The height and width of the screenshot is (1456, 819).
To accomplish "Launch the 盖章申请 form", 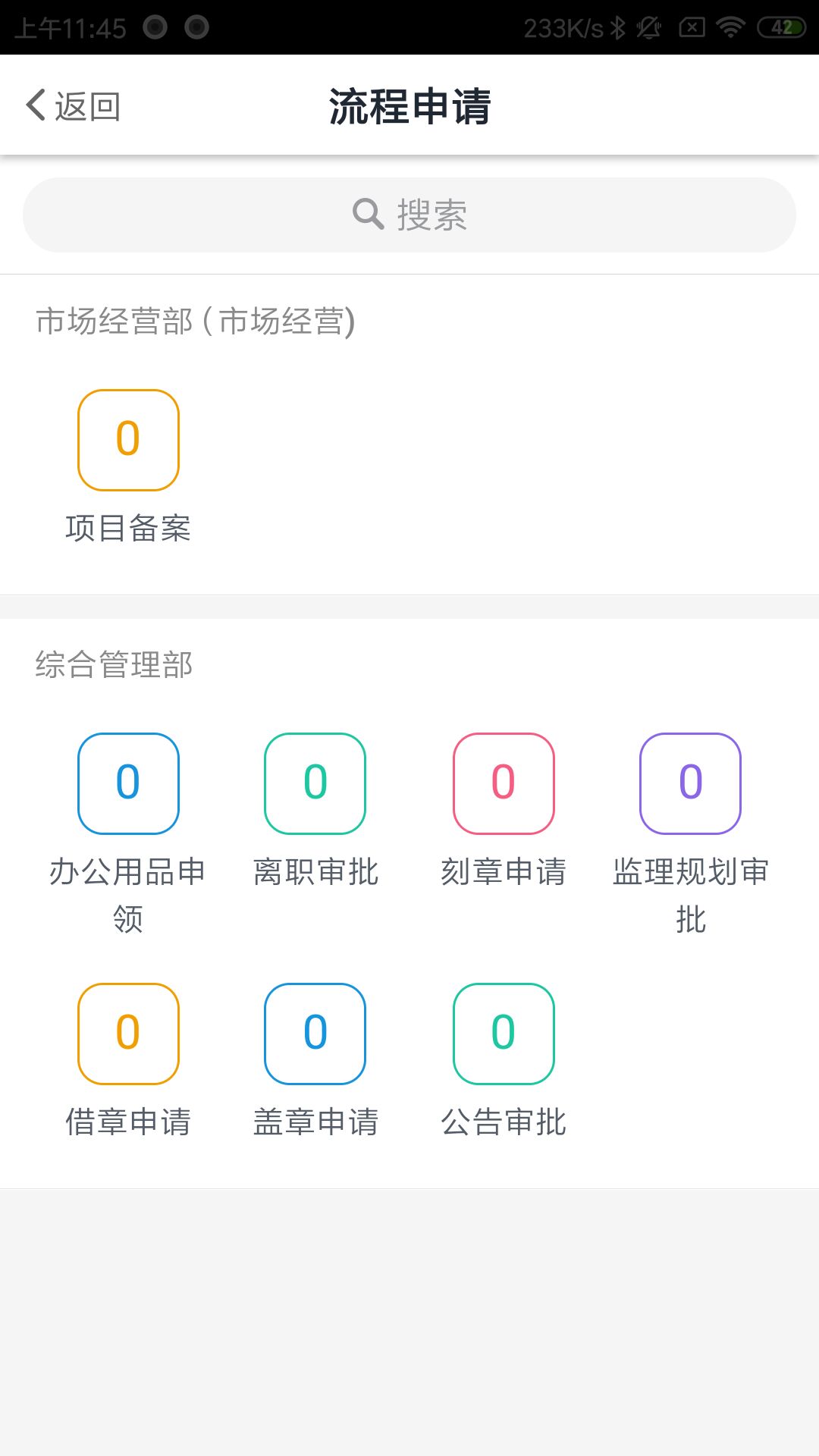I will 315,1034.
